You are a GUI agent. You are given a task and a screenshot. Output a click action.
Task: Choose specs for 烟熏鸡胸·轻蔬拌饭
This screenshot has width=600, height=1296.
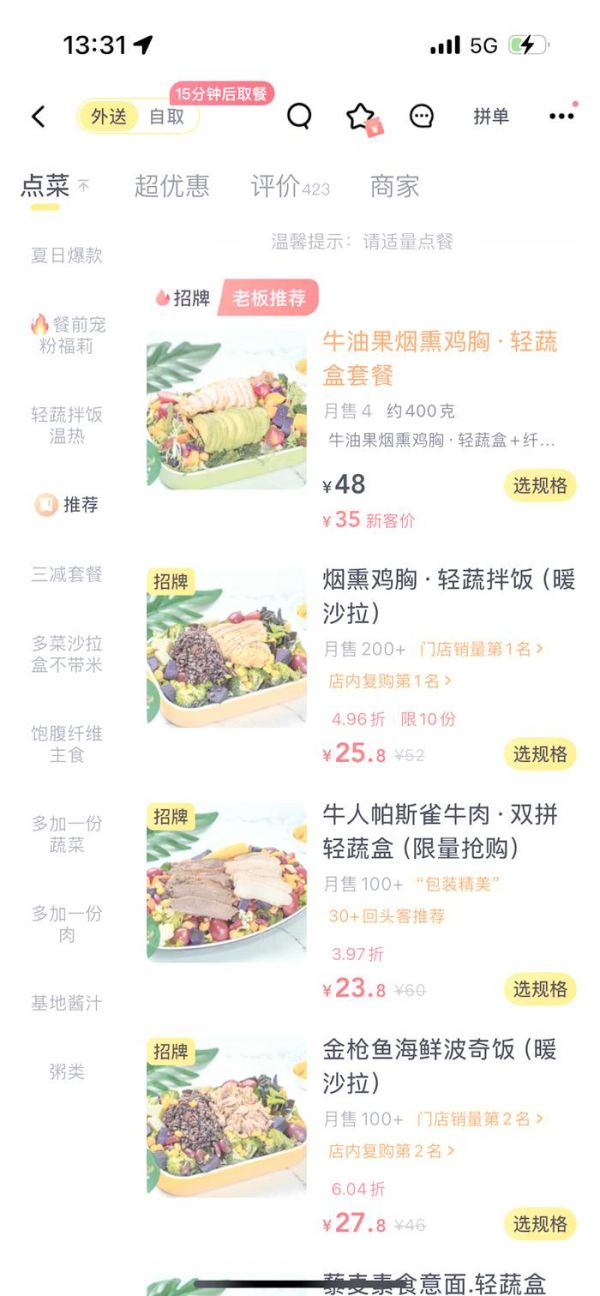[540, 753]
